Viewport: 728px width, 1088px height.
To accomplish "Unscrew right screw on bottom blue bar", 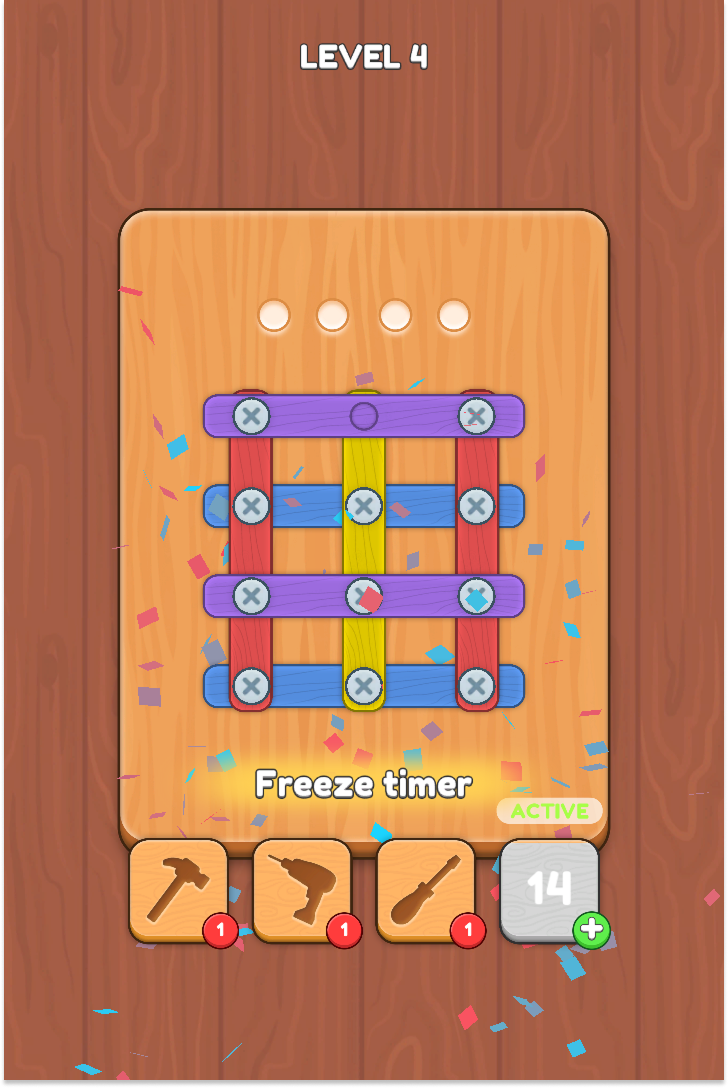I will (476, 686).
